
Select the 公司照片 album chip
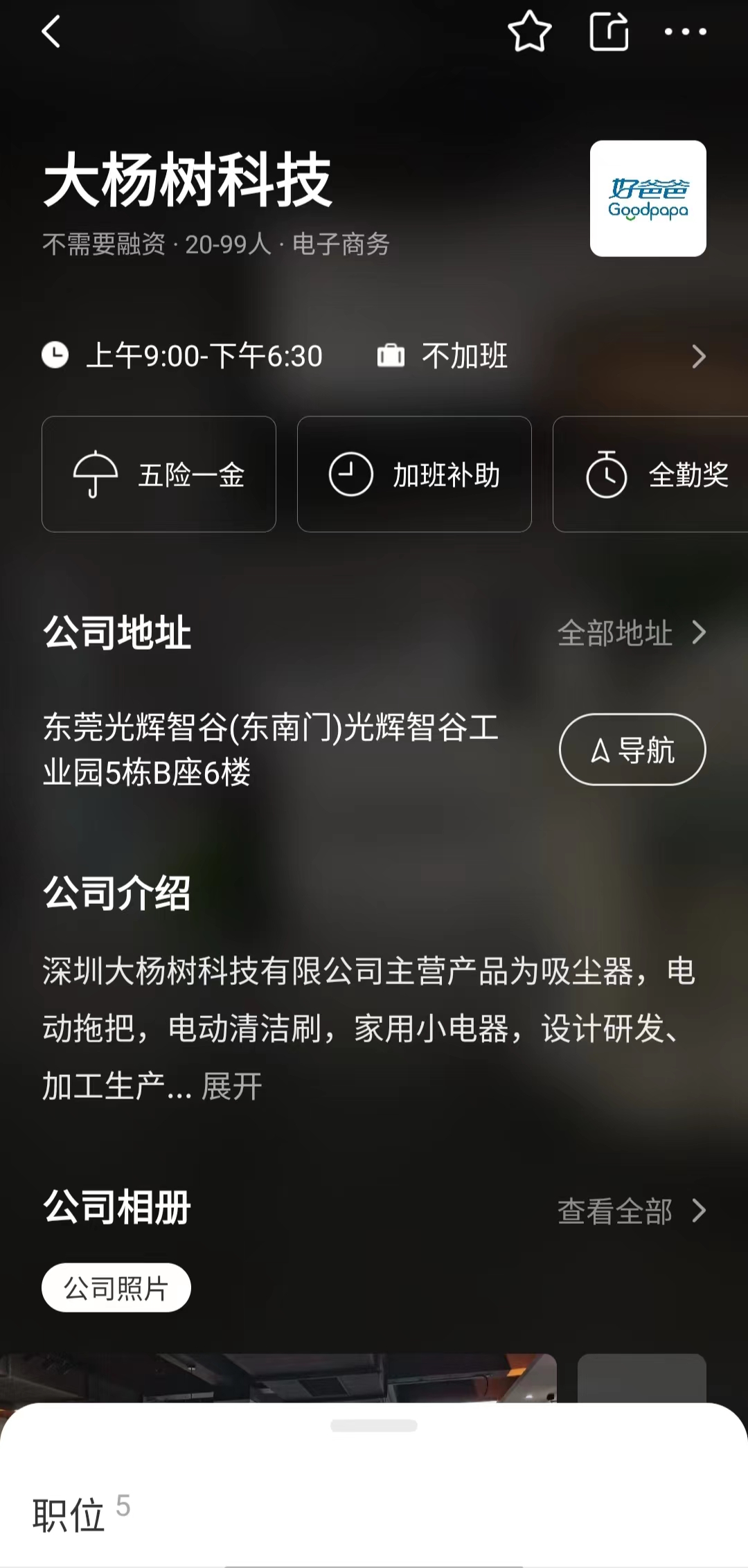click(116, 1288)
